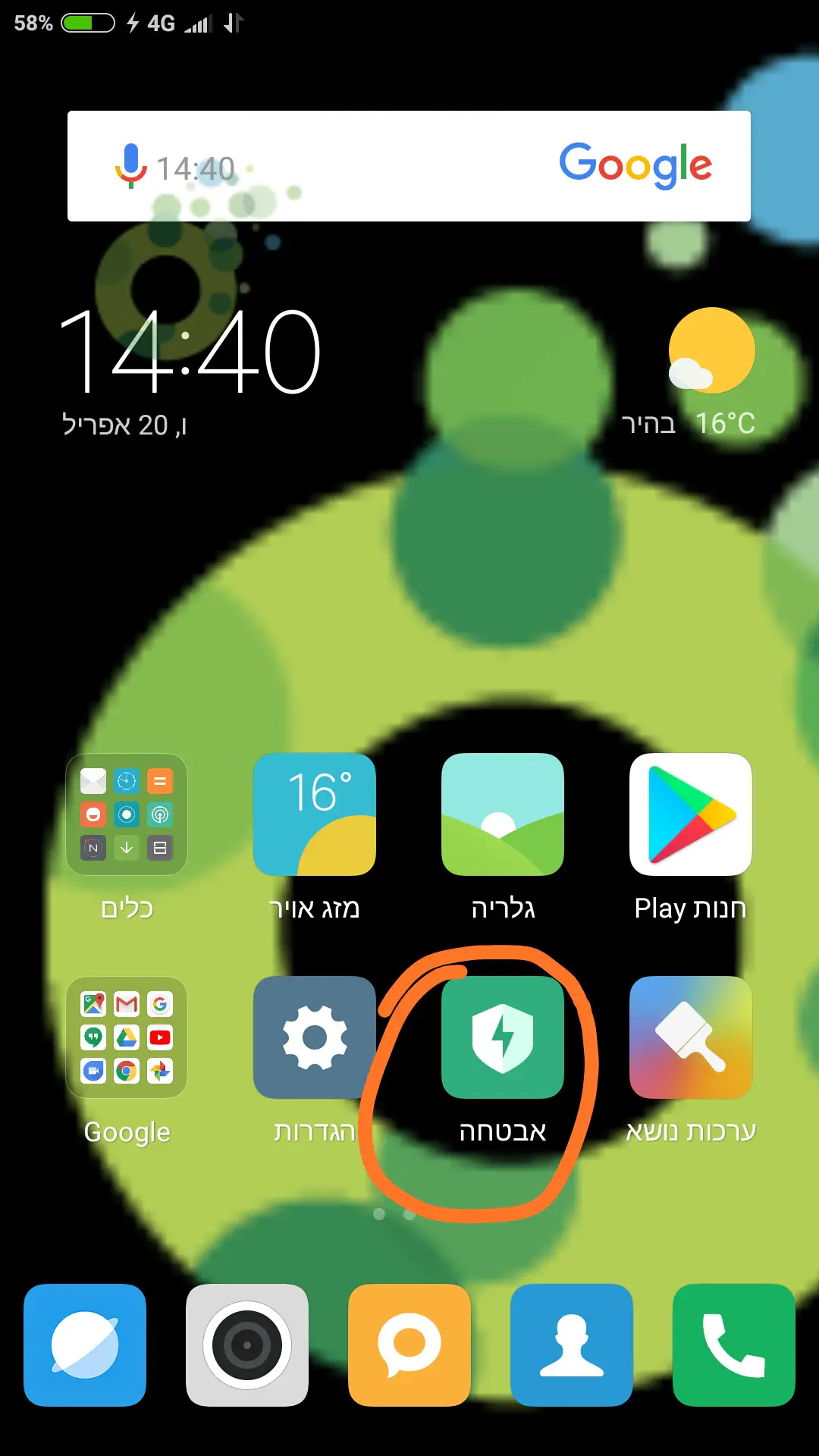Open ערכות נושא themes app
This screenshot has width=819, height=1456.
690,1038
